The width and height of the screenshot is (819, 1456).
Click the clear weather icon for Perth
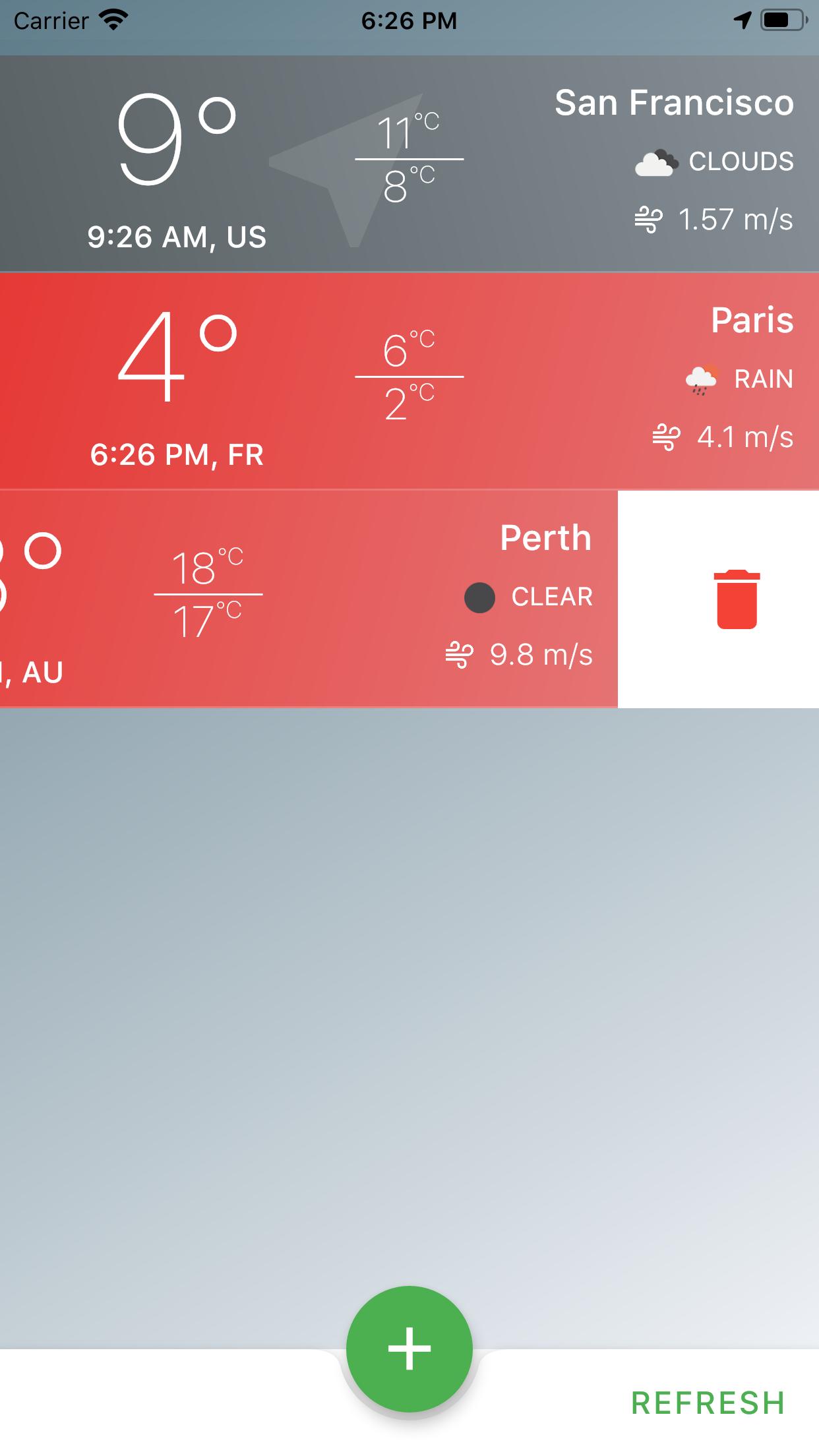479,597
